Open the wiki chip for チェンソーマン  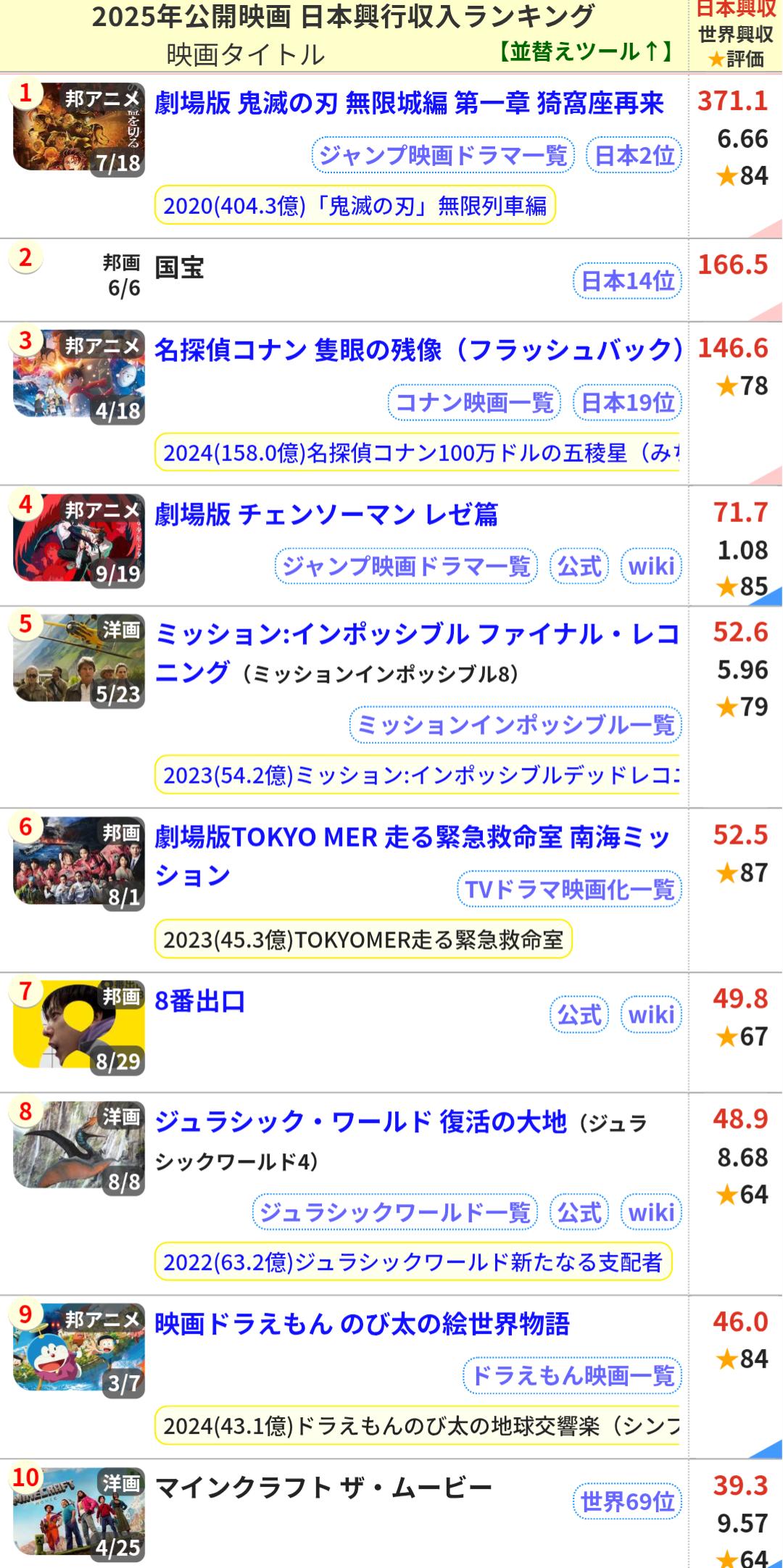point(651,566)
